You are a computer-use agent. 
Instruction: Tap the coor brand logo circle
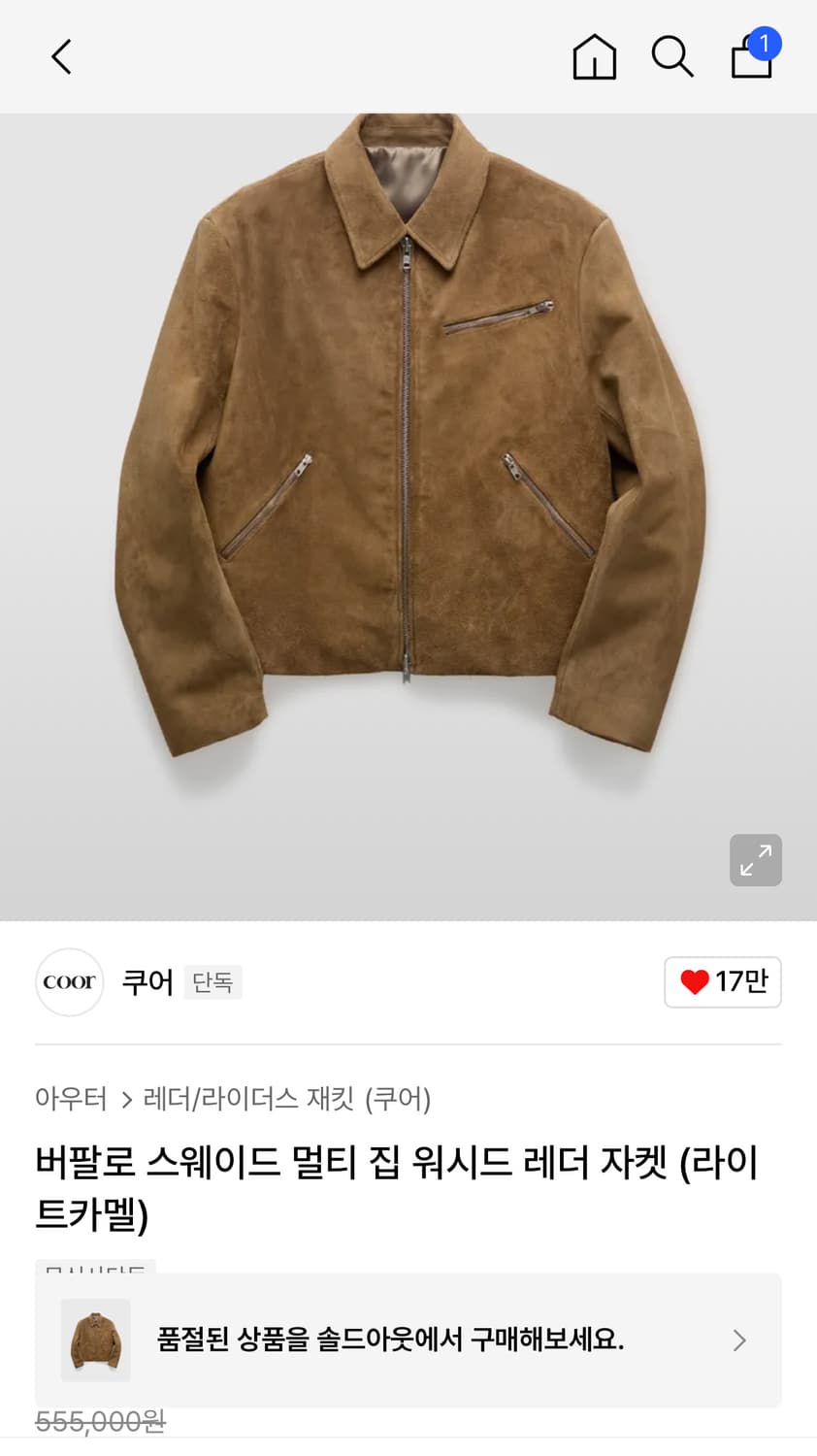(69, 981)
